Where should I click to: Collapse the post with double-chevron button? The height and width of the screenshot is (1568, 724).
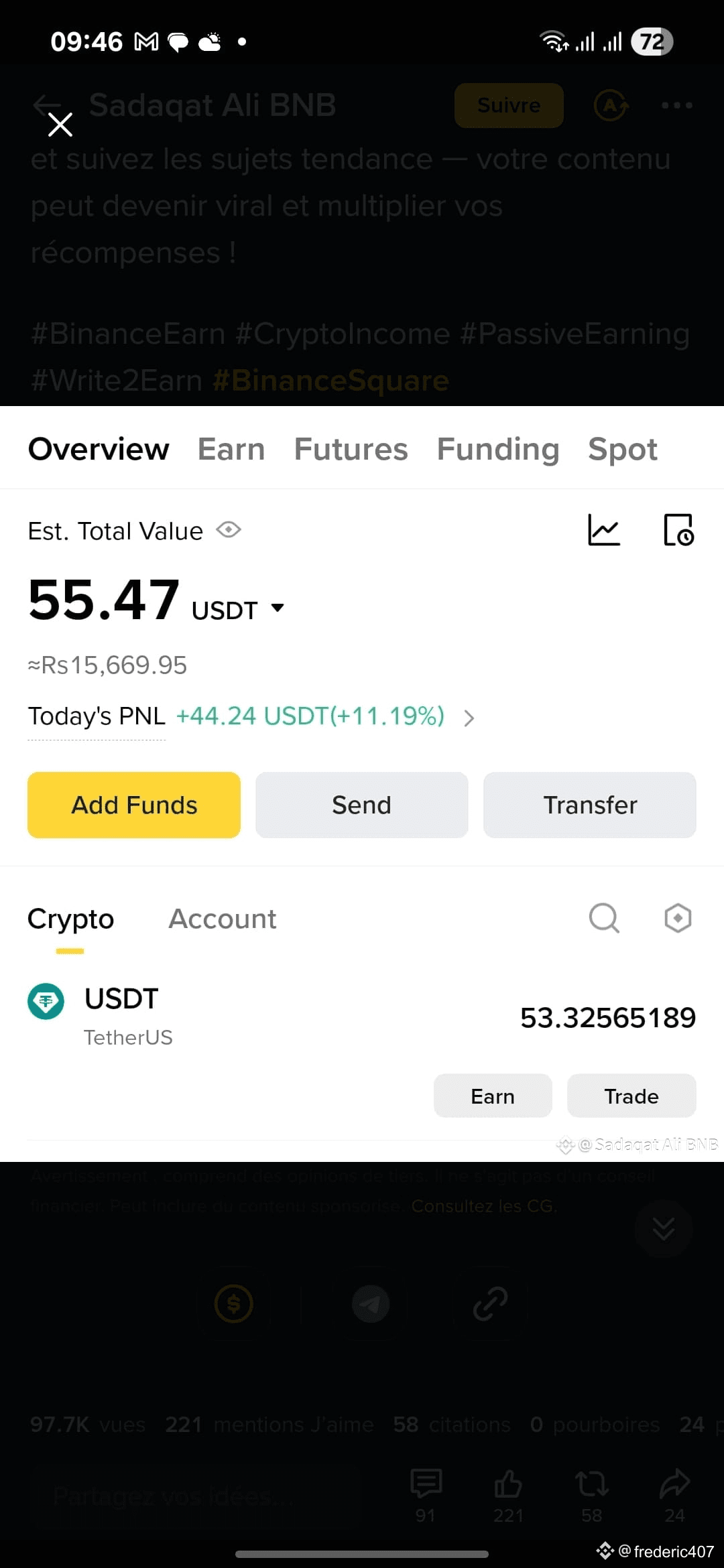click(663, 1230)
